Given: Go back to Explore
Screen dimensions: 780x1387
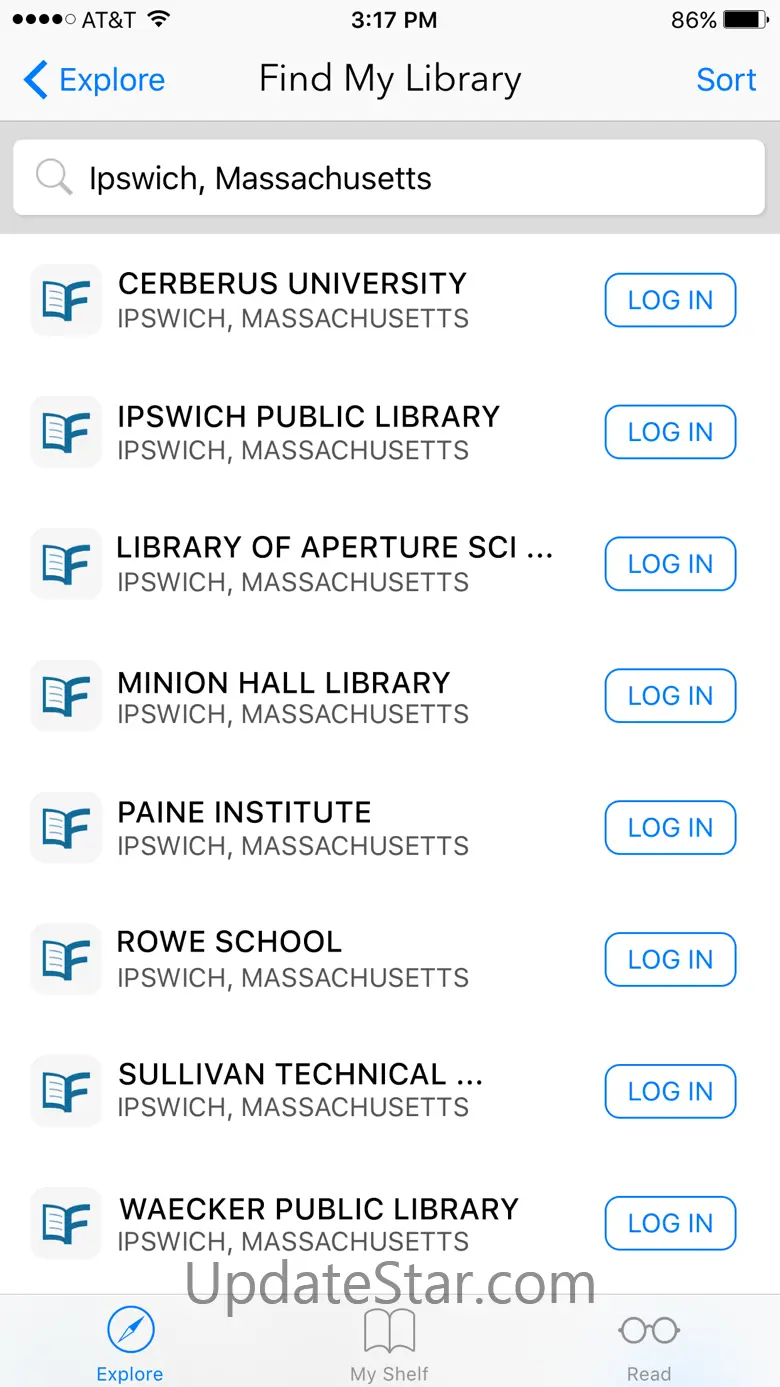Looking at the screenshot, I should pyautogui.click(x=94, y=80).
